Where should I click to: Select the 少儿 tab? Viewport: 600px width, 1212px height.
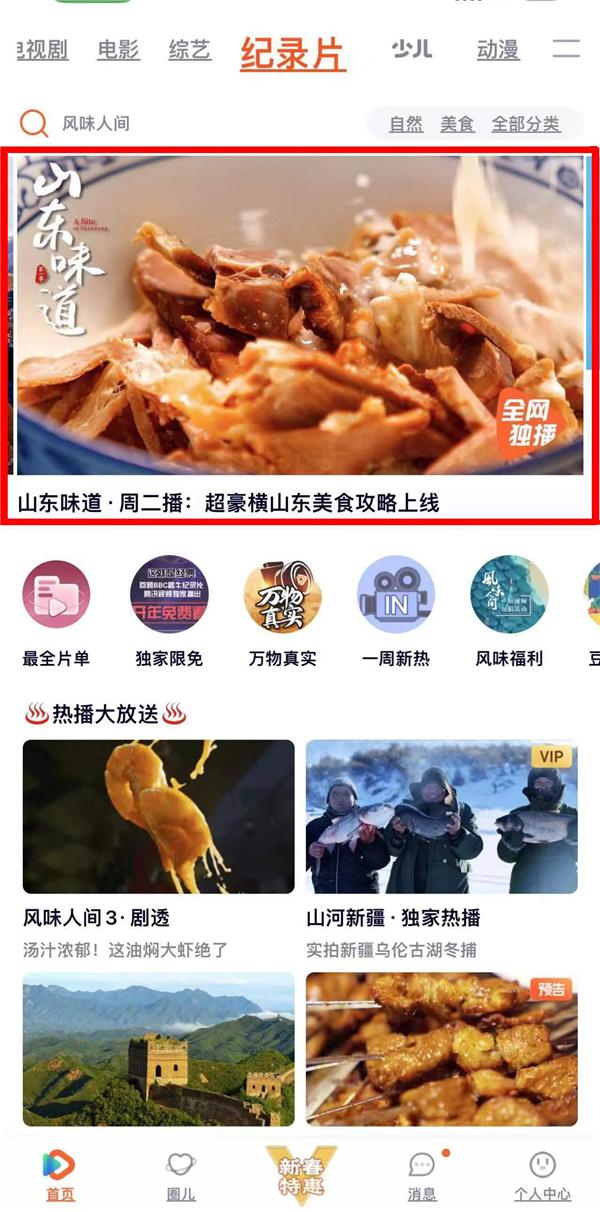pyautogui.click(x=411, y=50)
